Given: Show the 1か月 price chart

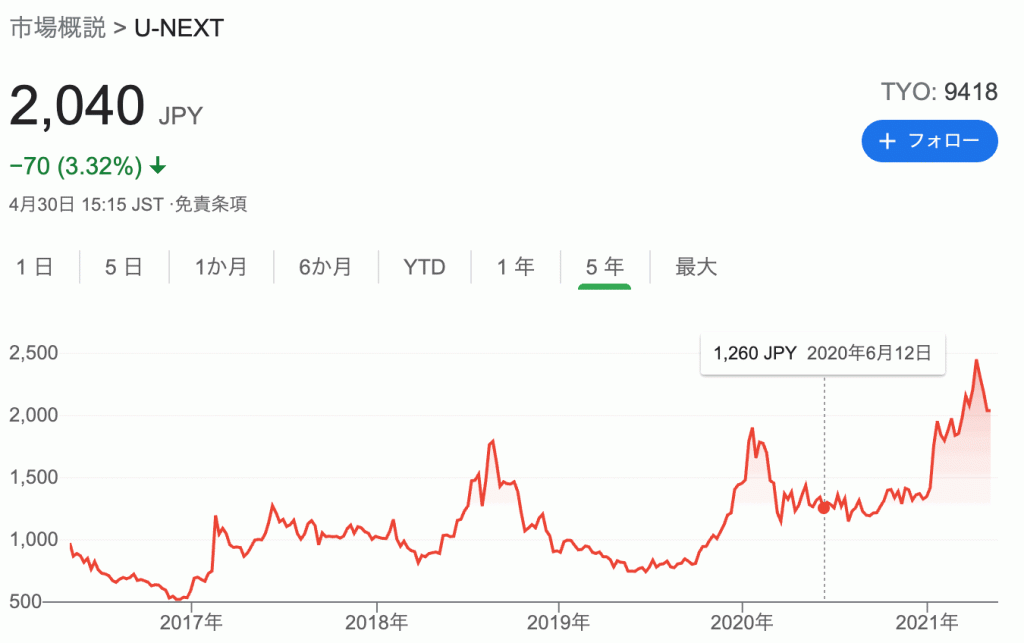Looking at the screenshot, I should point(221,267).
